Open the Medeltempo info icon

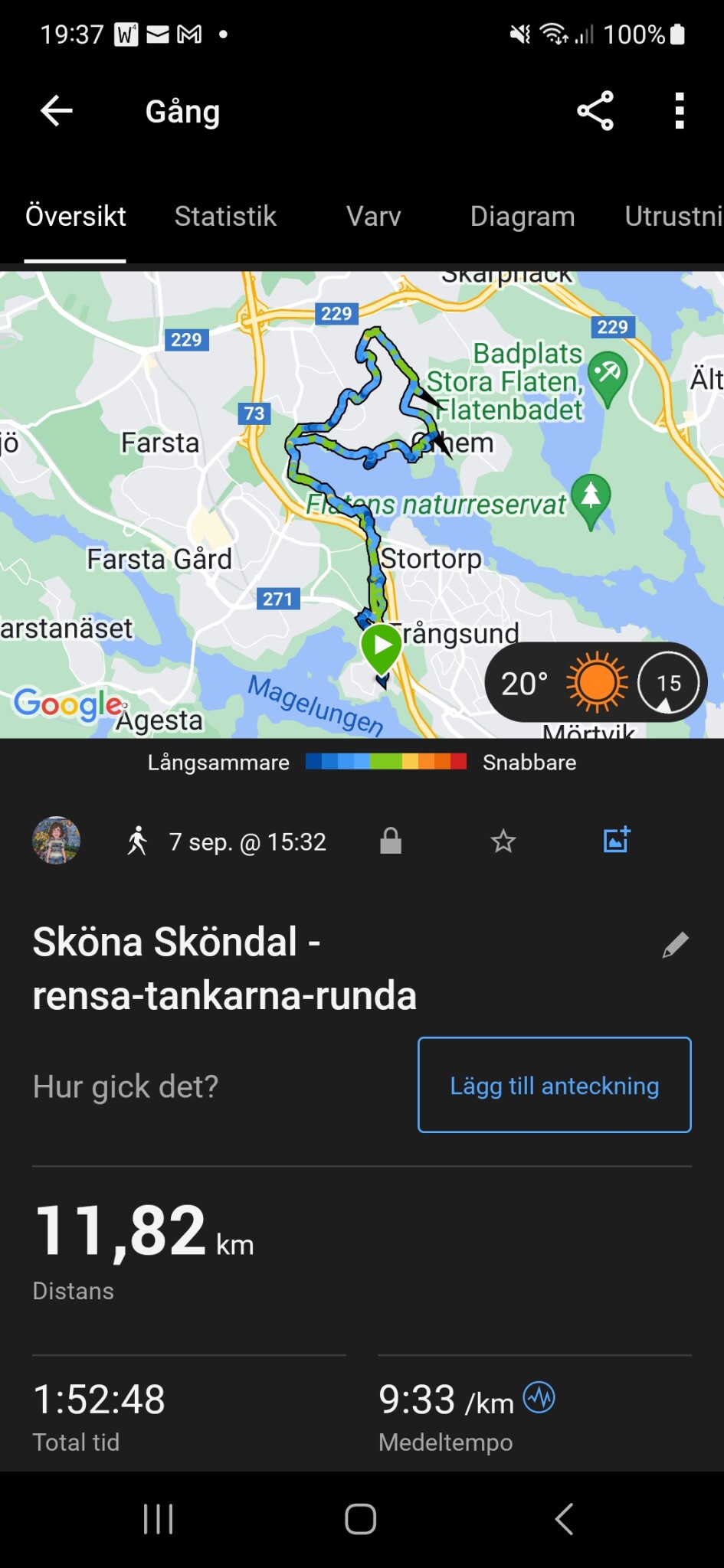539,1398
